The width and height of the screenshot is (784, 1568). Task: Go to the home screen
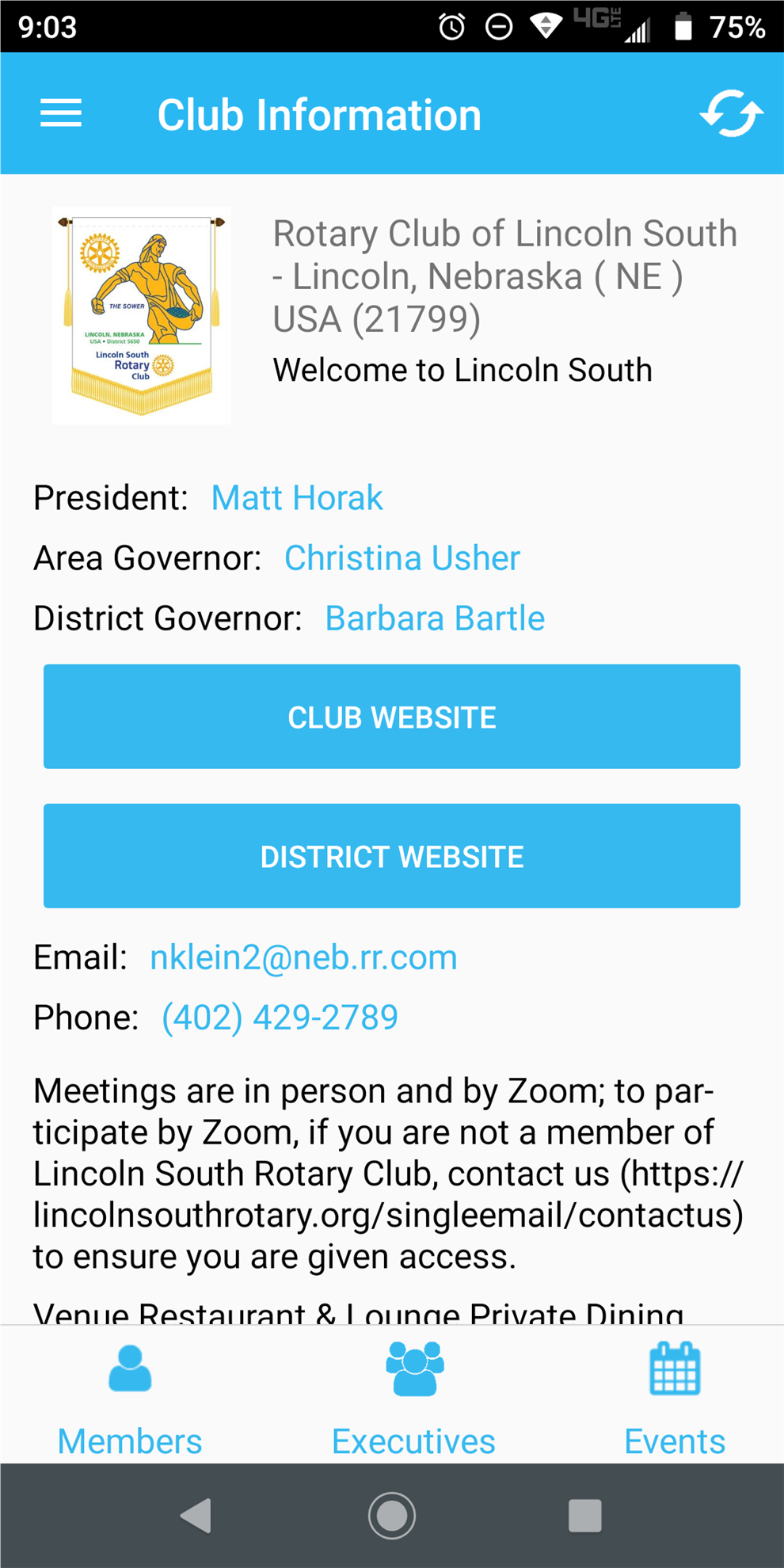[392, 1516]
